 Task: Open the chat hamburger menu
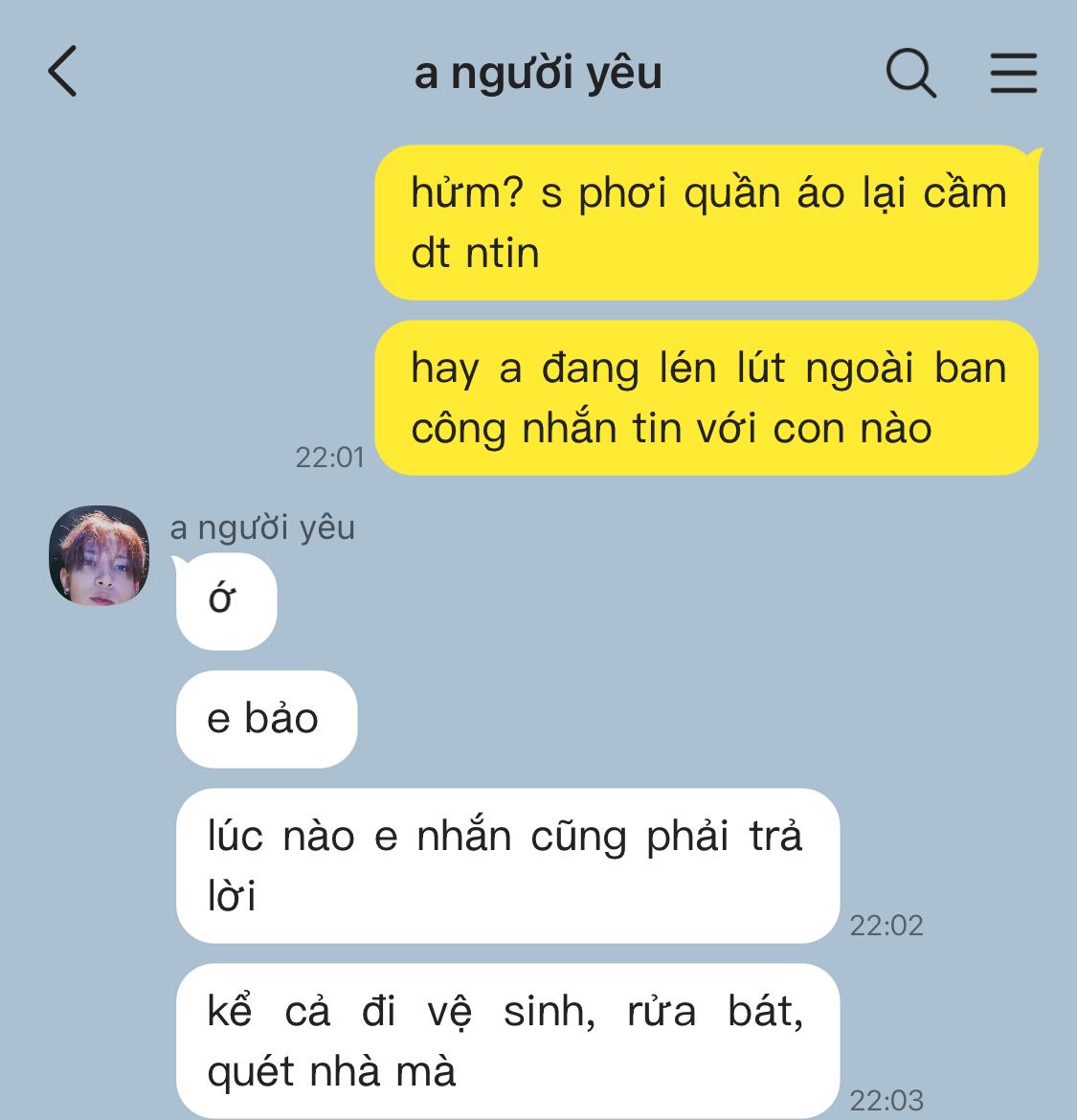coord(1013,73)
